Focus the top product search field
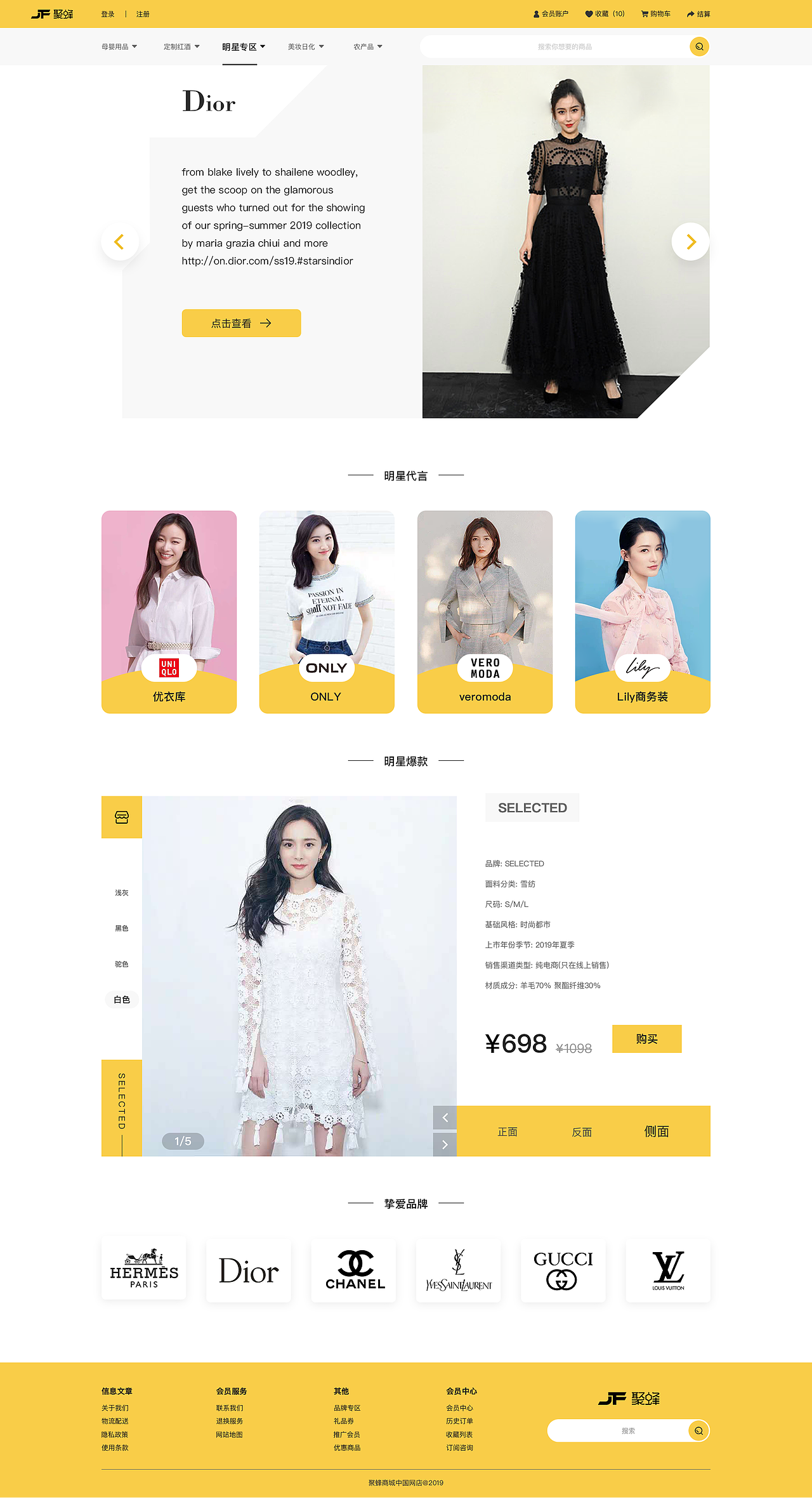This screenshot has height=1511, width=812. [555, 46]
